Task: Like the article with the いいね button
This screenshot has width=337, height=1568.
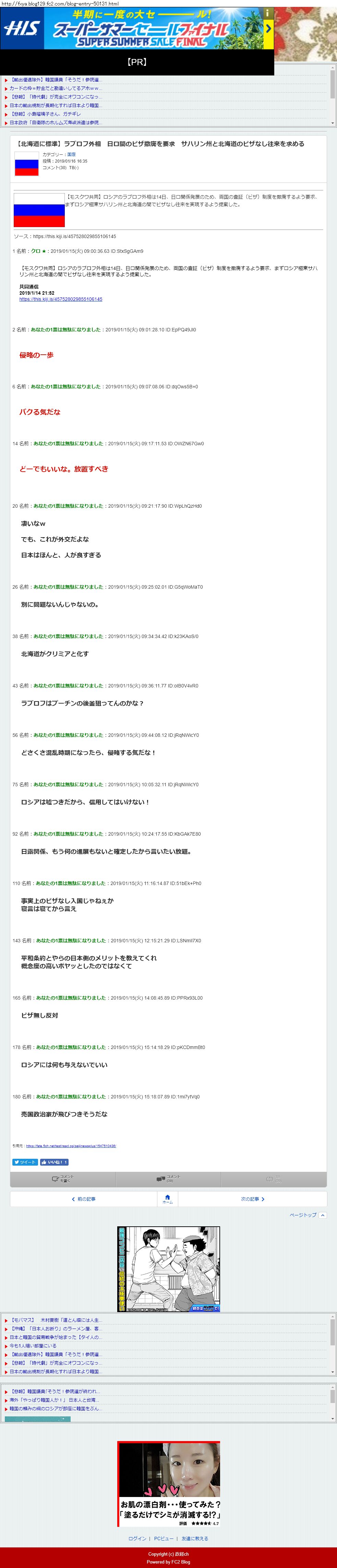Action: point(54,1162)
